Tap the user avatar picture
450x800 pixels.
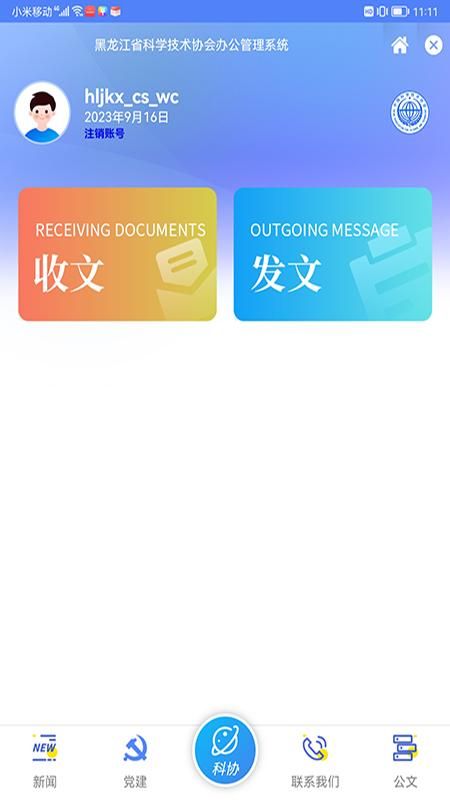[x=42, y=112]
